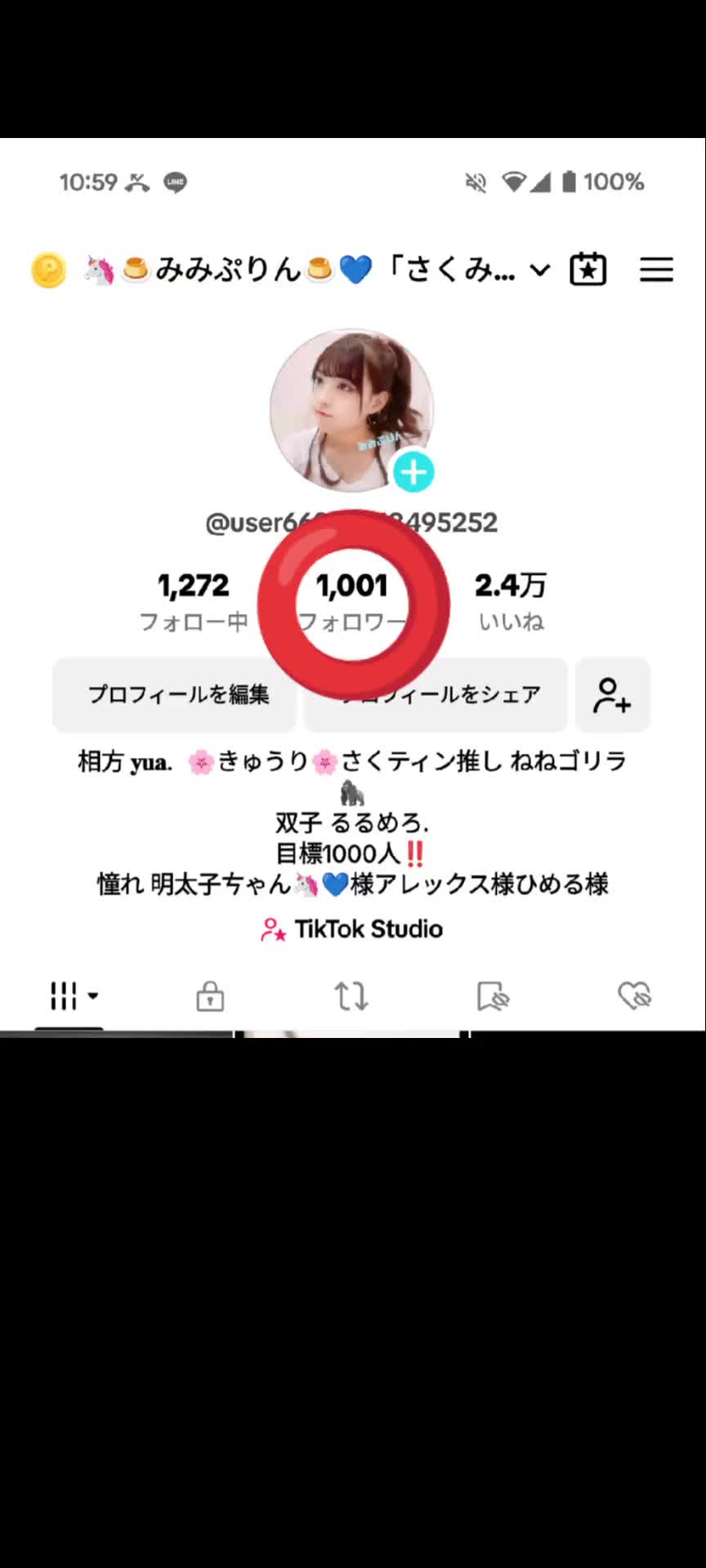Tap the gold coin icon
This screenshot has width=706, height=1568.
tap(48, 270)
